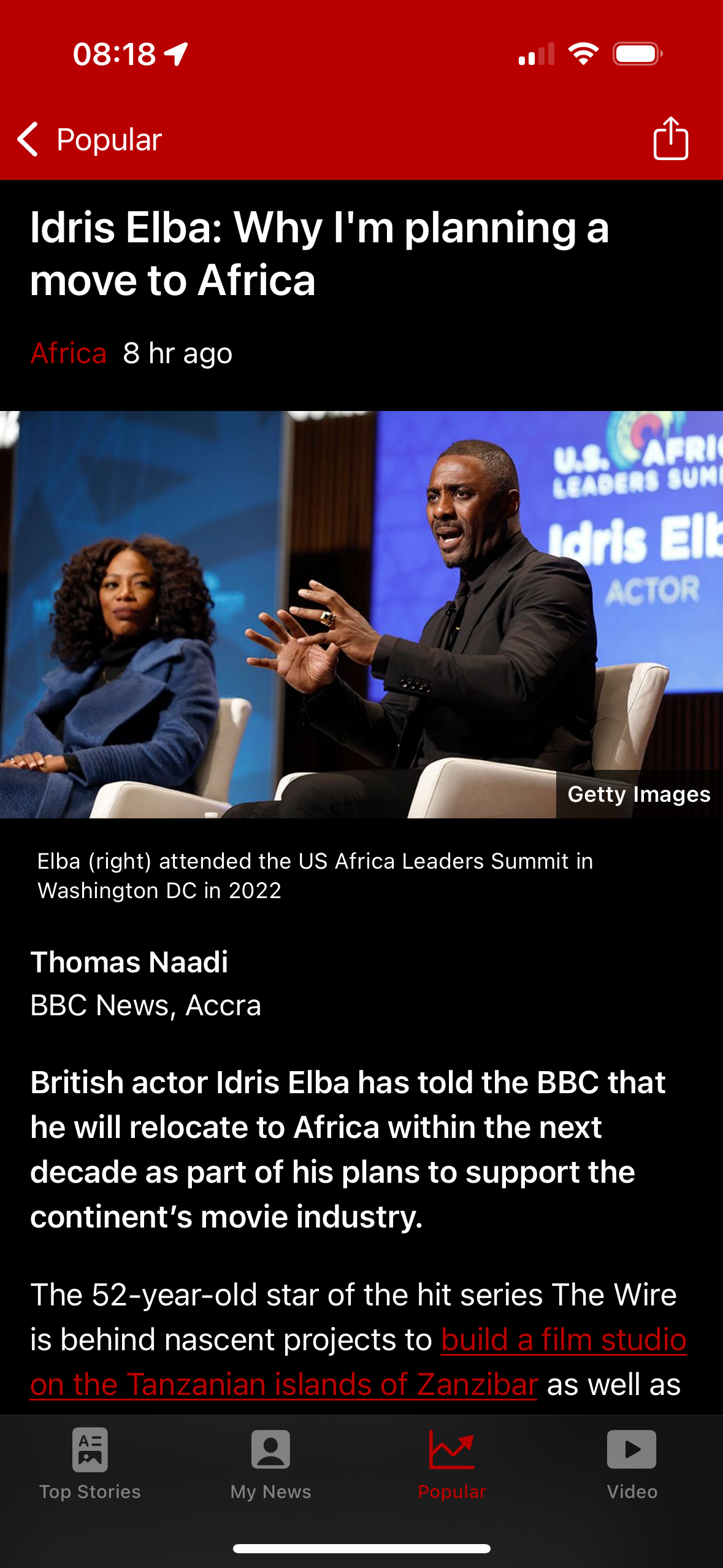The height and width of the screenshot is (1568, 723).
Task: Open the Africa category link
Action: 69,353
